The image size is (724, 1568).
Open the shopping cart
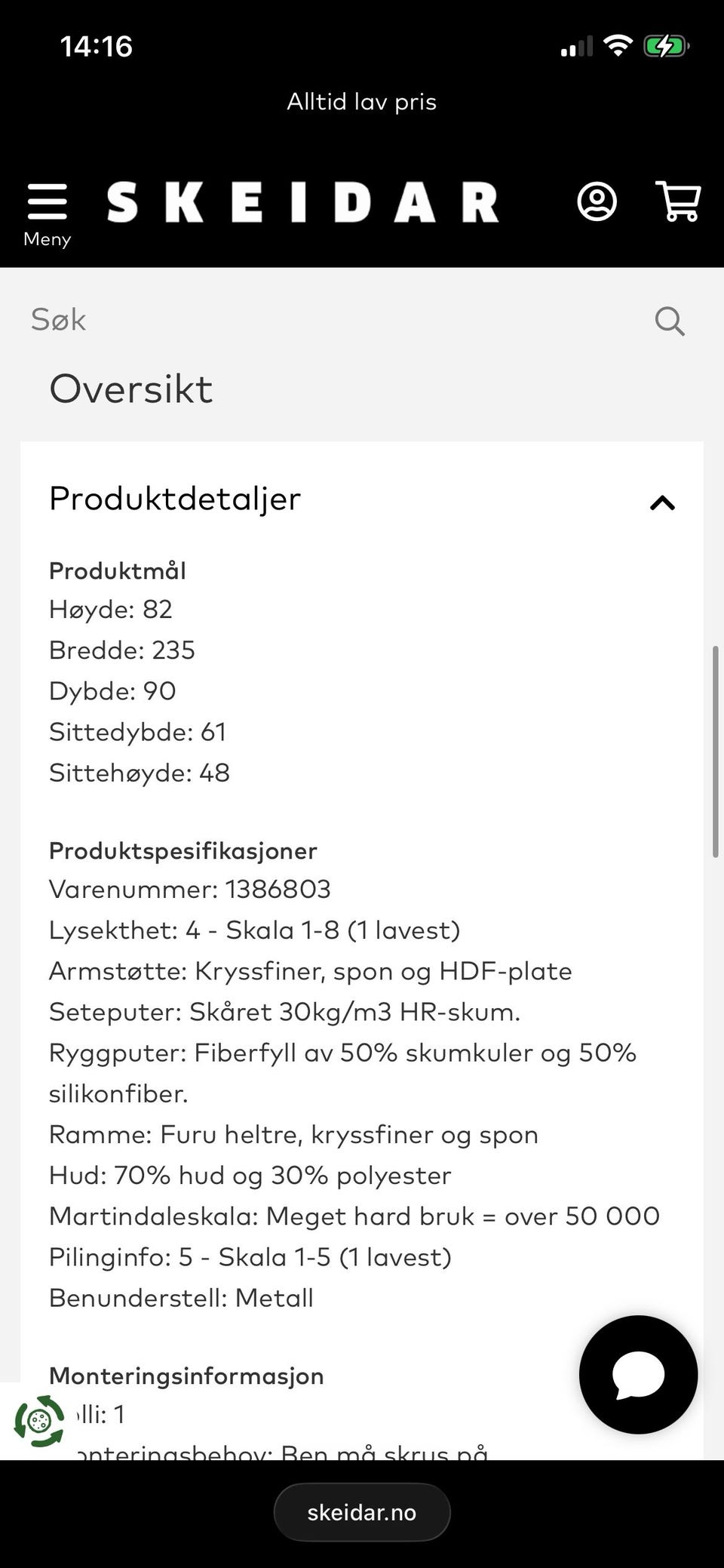point(678,201)
